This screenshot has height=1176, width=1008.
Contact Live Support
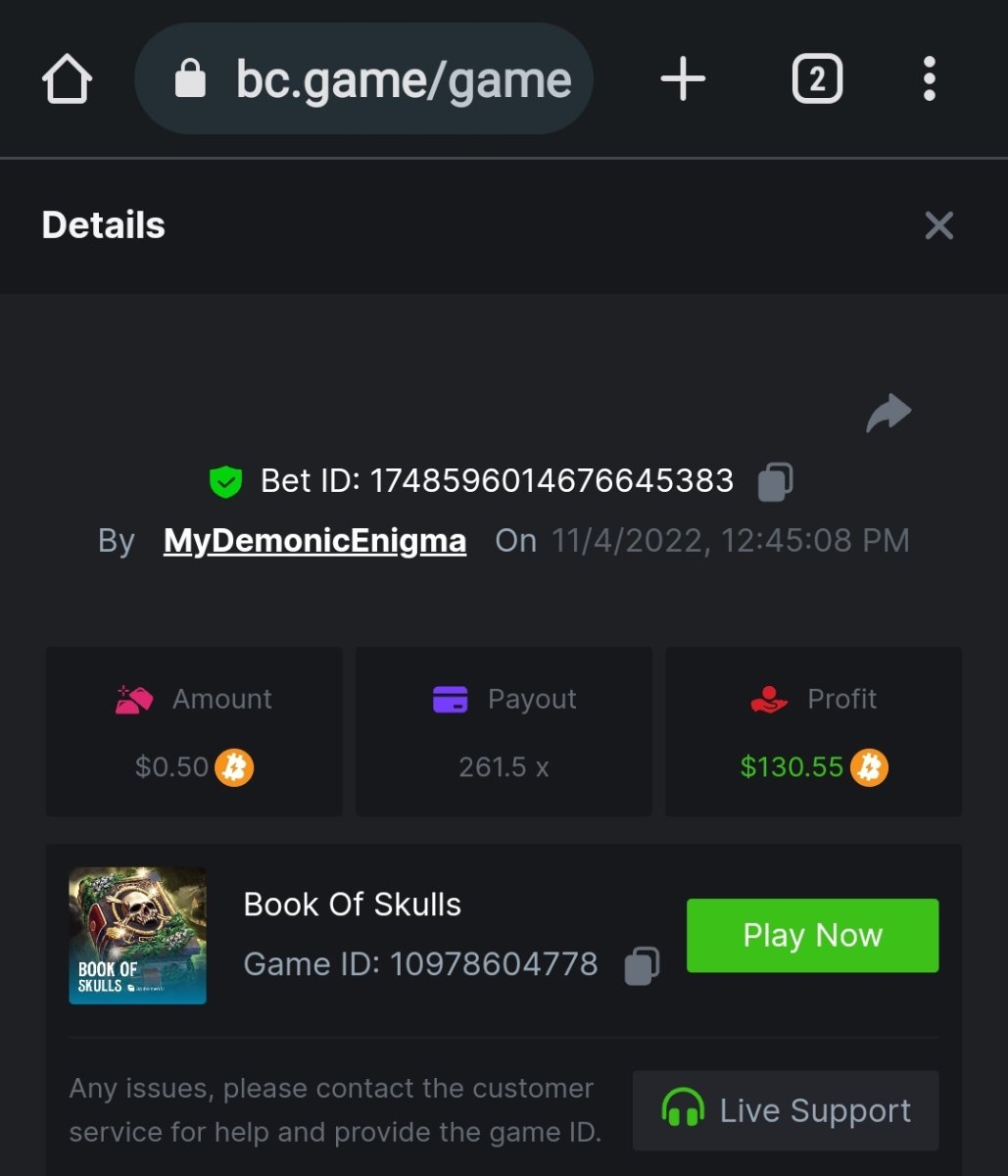(785, 1110)
